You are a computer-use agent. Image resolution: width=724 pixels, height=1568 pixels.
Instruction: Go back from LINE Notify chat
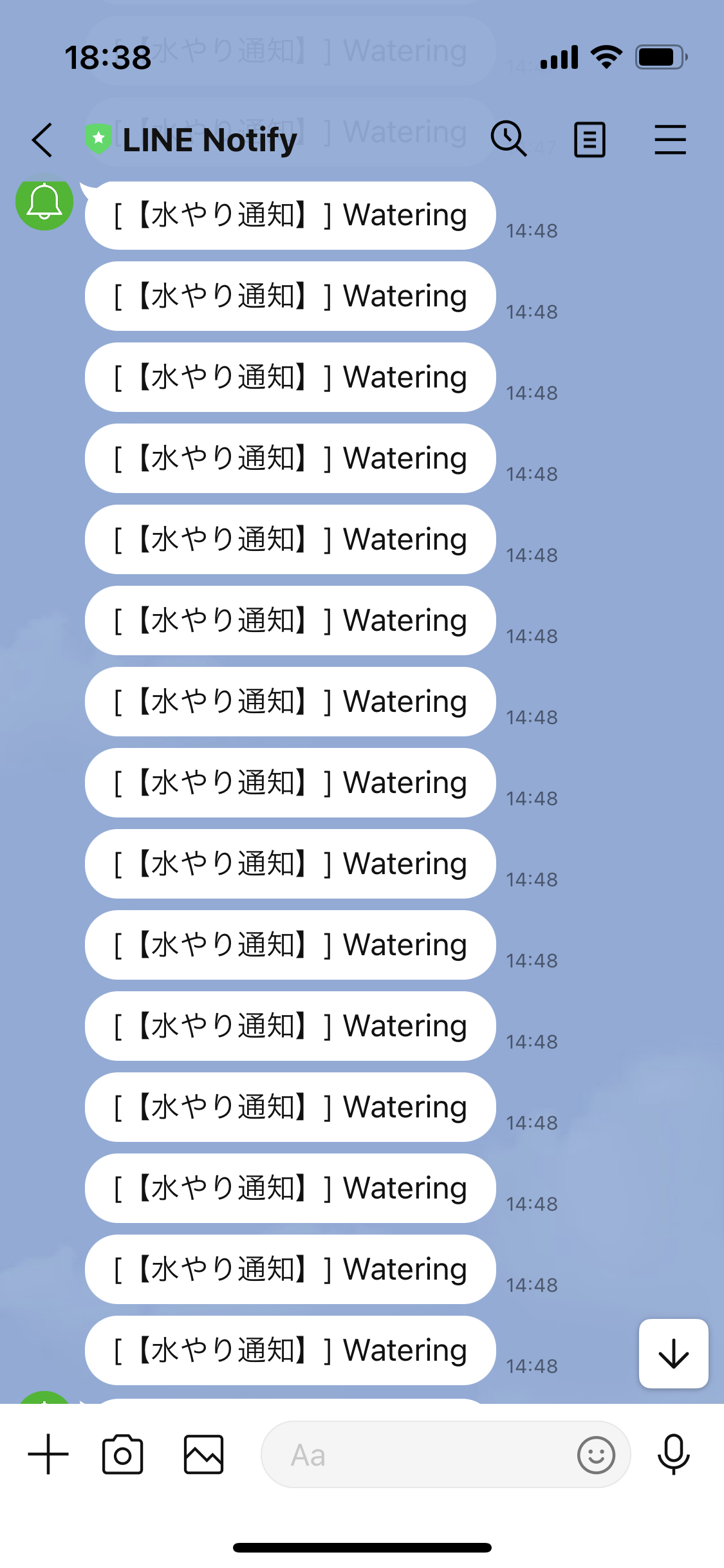42,140
